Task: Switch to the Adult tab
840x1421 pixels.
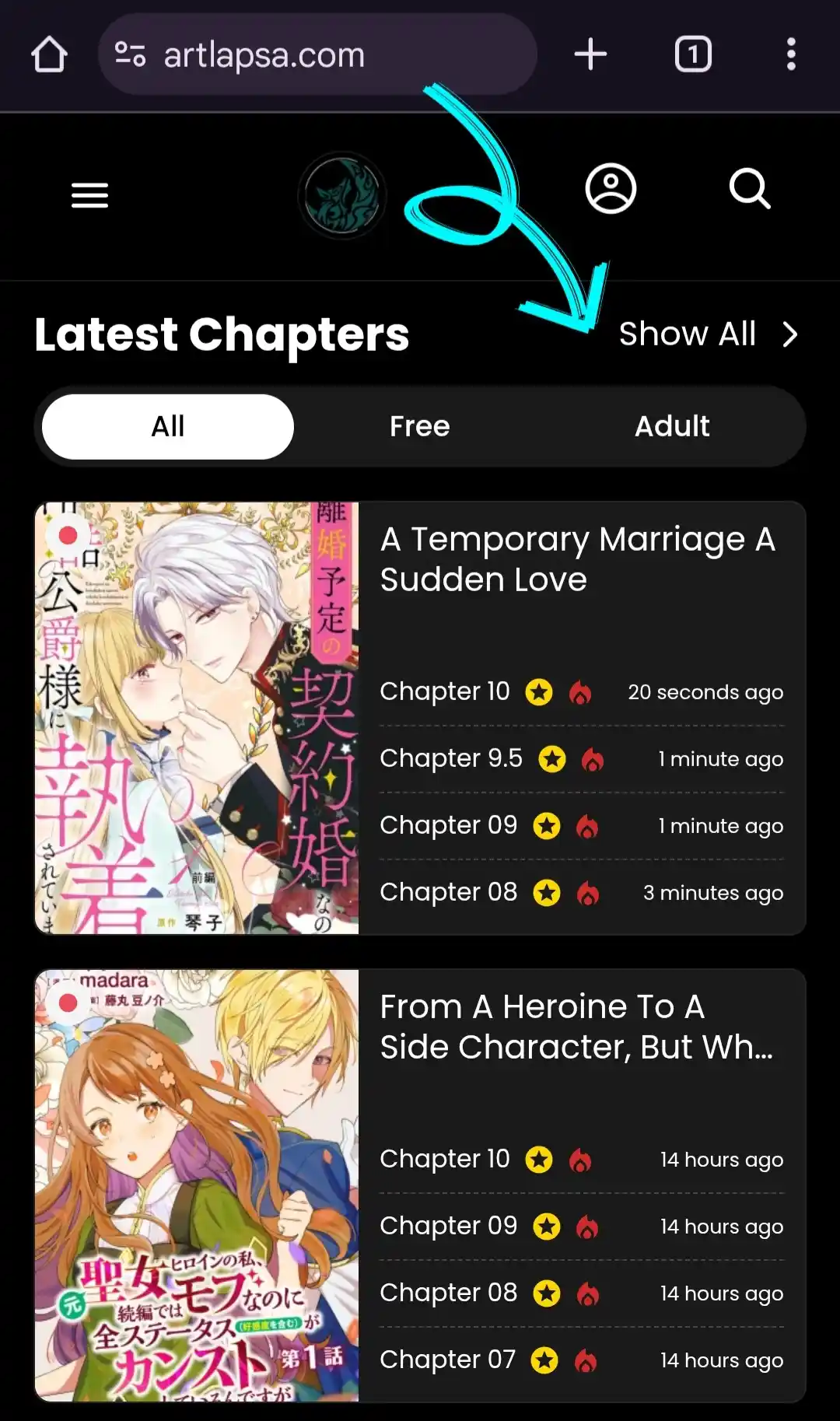Action: click(672, 426)
